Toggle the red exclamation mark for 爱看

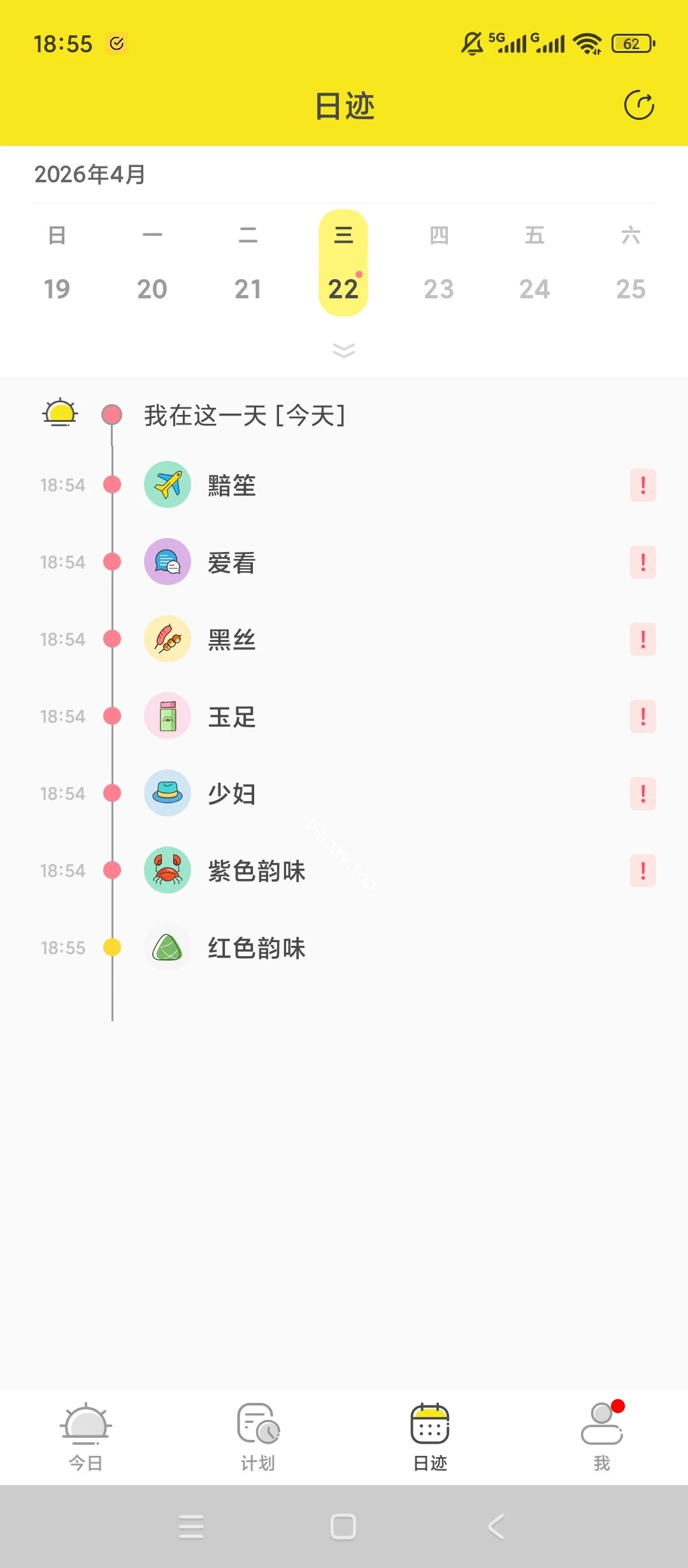642,562
